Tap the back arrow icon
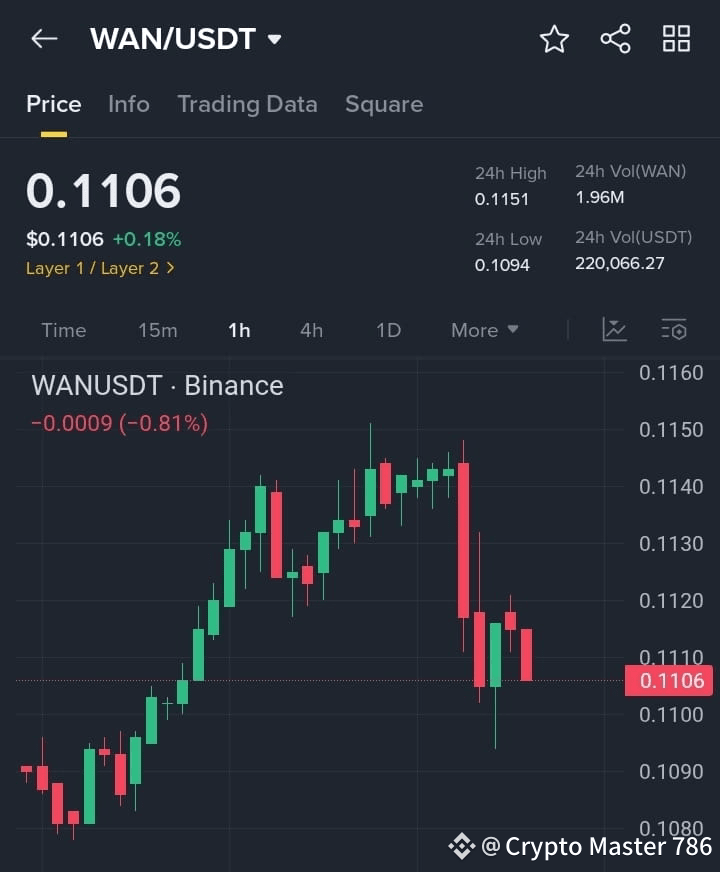Image resolution: width=720 pixels, height=872 pixels. (42, 39)
